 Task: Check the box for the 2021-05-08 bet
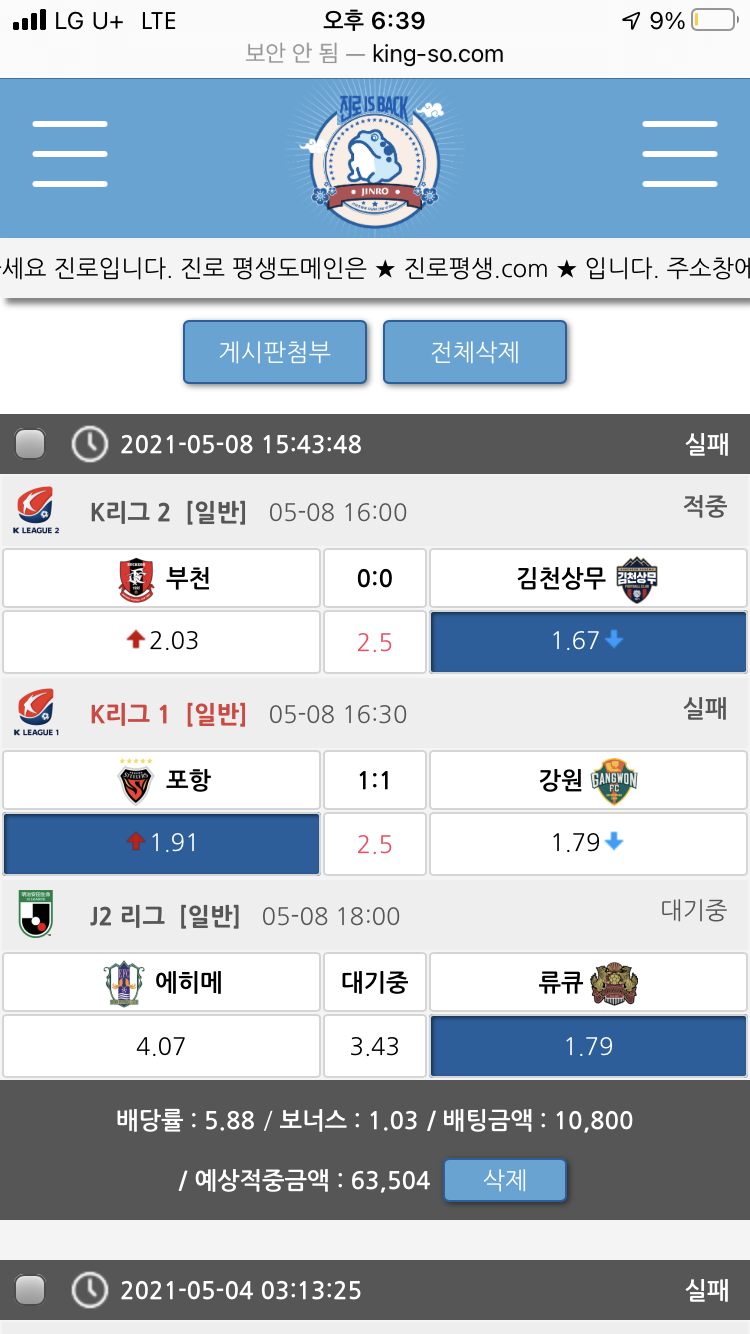click(31, 444)
